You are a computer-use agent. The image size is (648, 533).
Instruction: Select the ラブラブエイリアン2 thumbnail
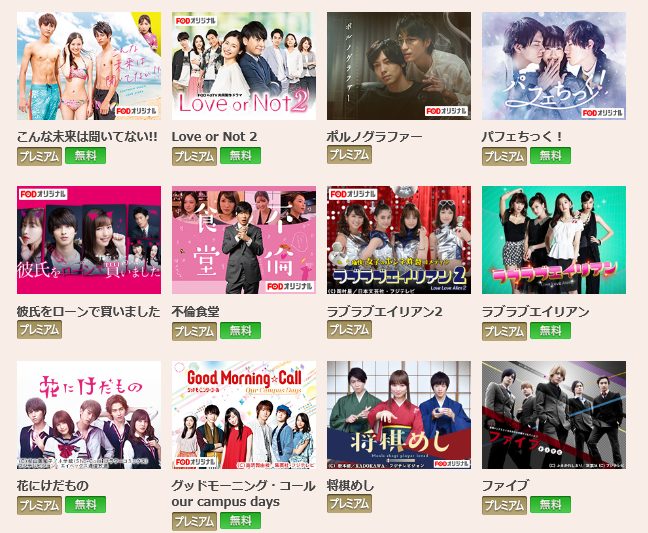click(399, 240)
